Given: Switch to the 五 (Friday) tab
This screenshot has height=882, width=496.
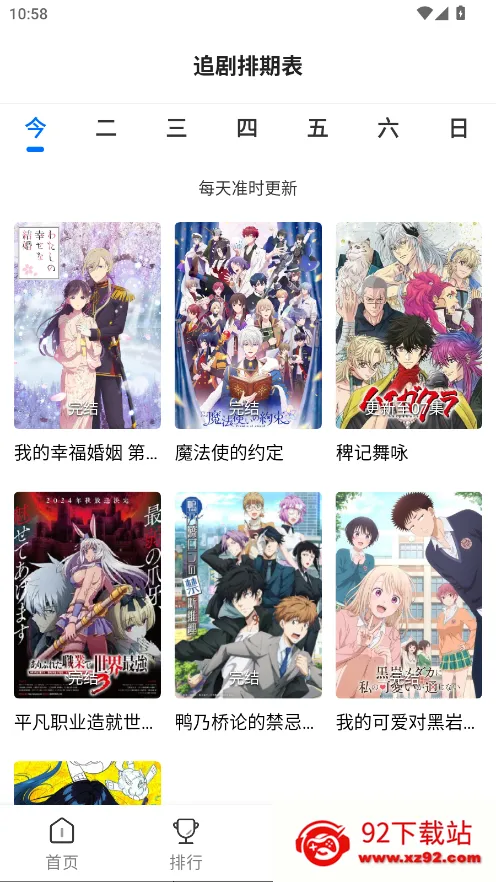Looking at the screenshot, I should [318, 129].
